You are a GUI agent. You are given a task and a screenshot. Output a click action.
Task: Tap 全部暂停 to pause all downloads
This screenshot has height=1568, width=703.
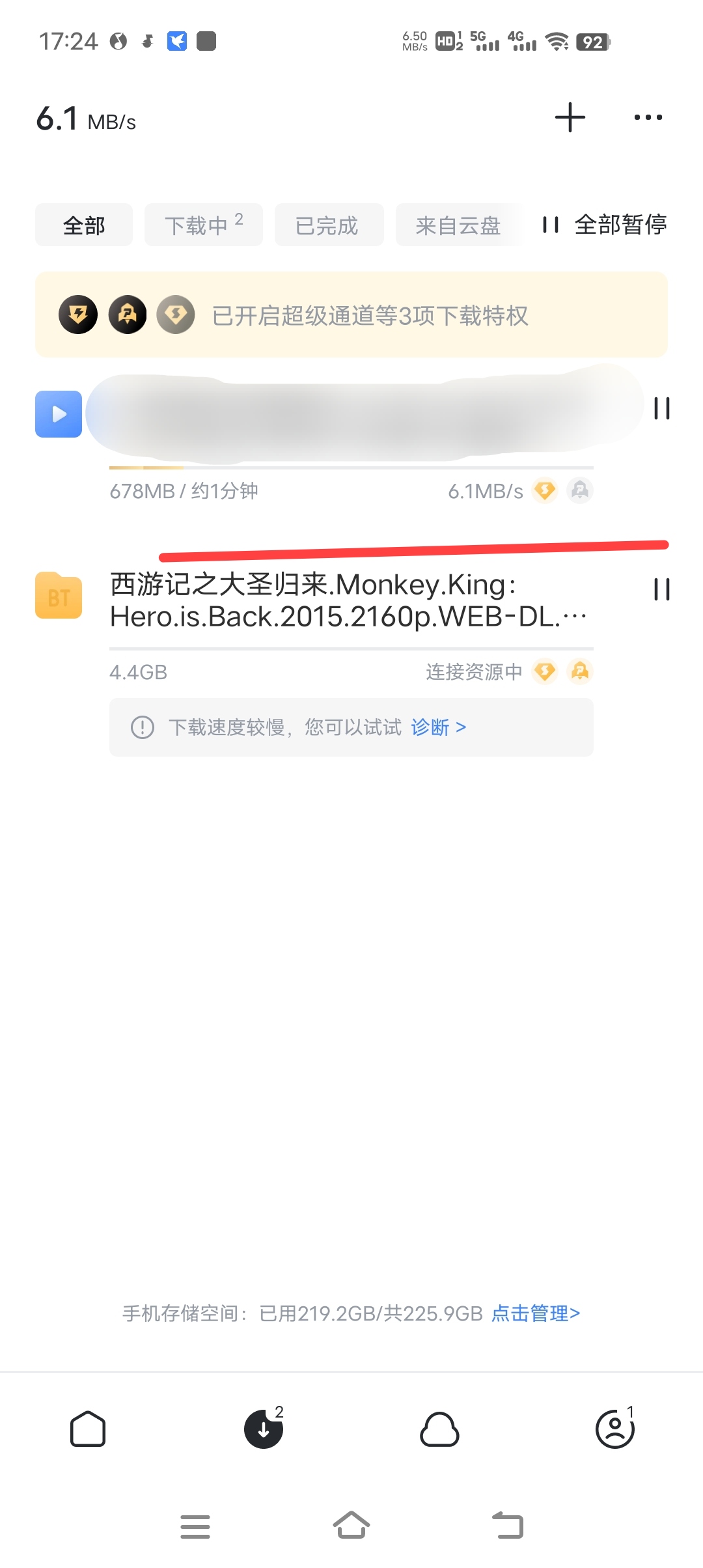tap(605, 225)
